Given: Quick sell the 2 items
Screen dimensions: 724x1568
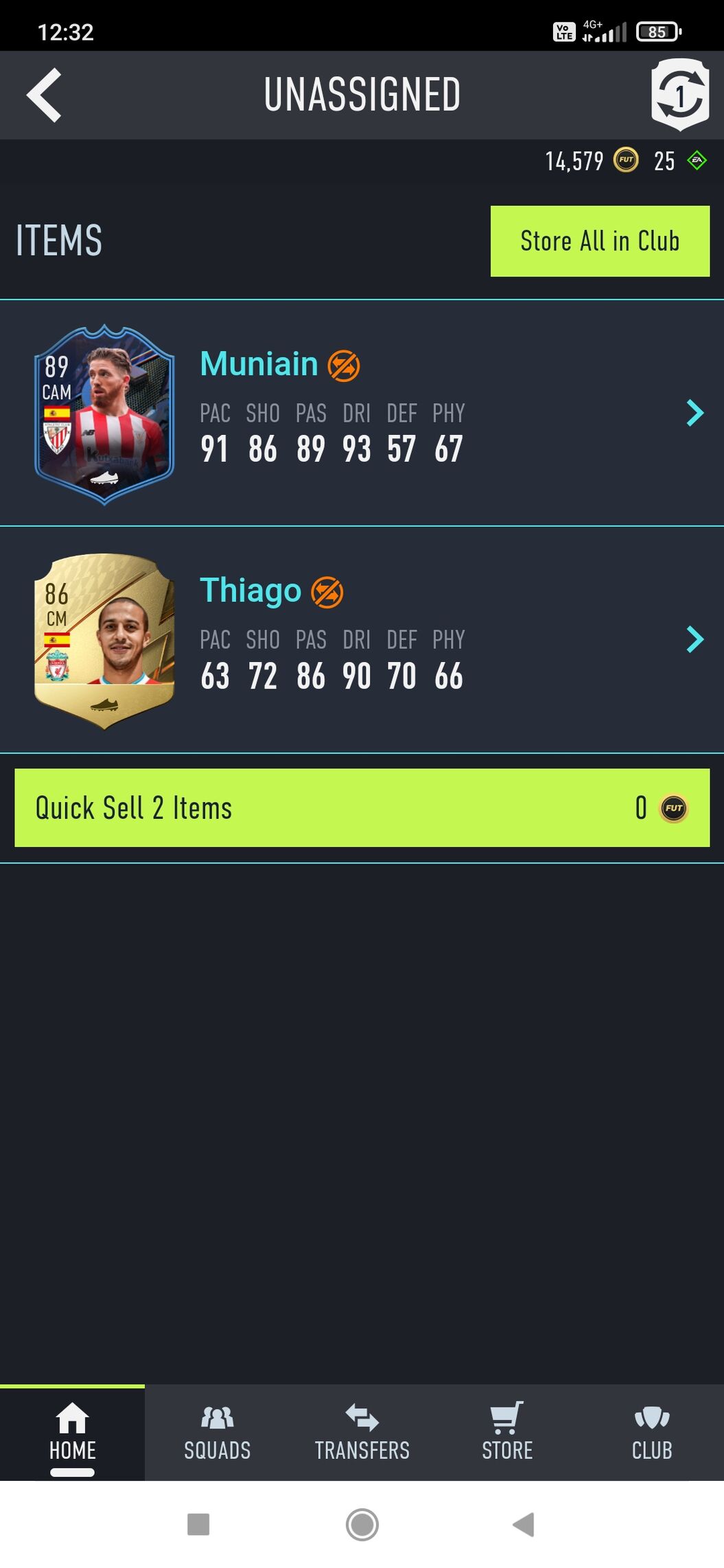Looking at the screenshot, I should [x=362, y=808].
